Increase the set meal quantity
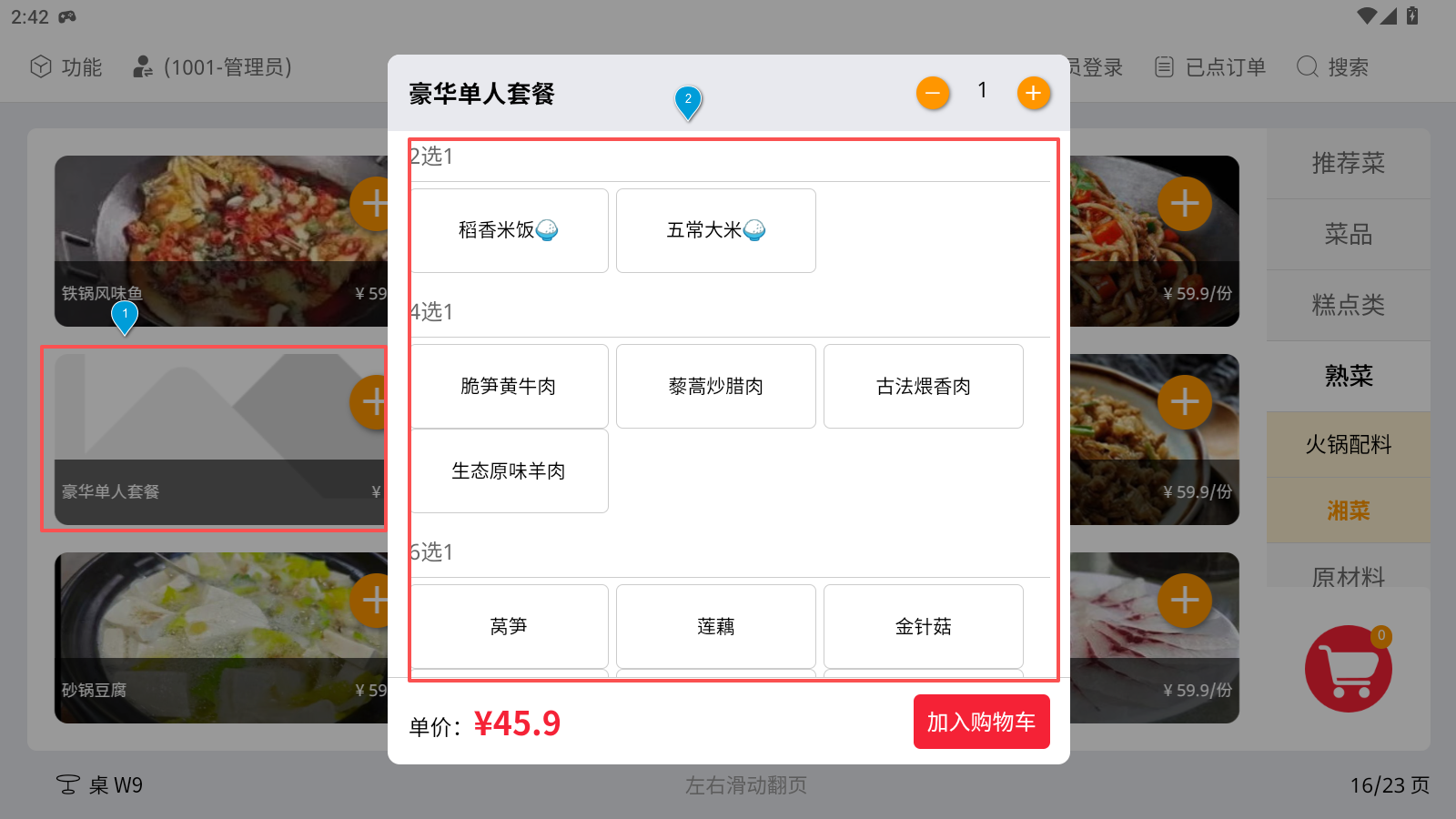This screenshot has height=819, width=1456. click(x=1033, y=93)
